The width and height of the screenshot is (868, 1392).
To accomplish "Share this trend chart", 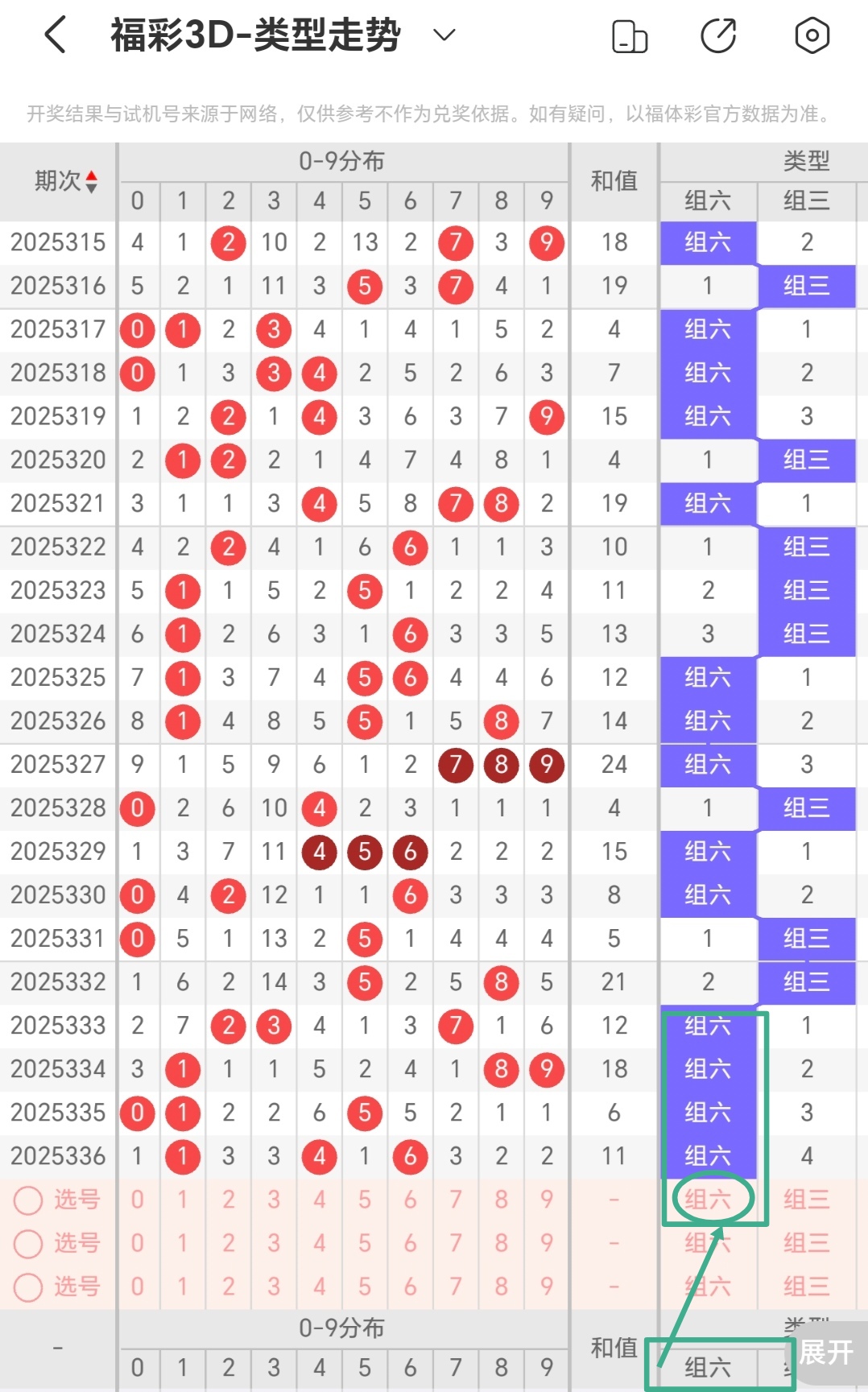I will click(x=718, y=36).
